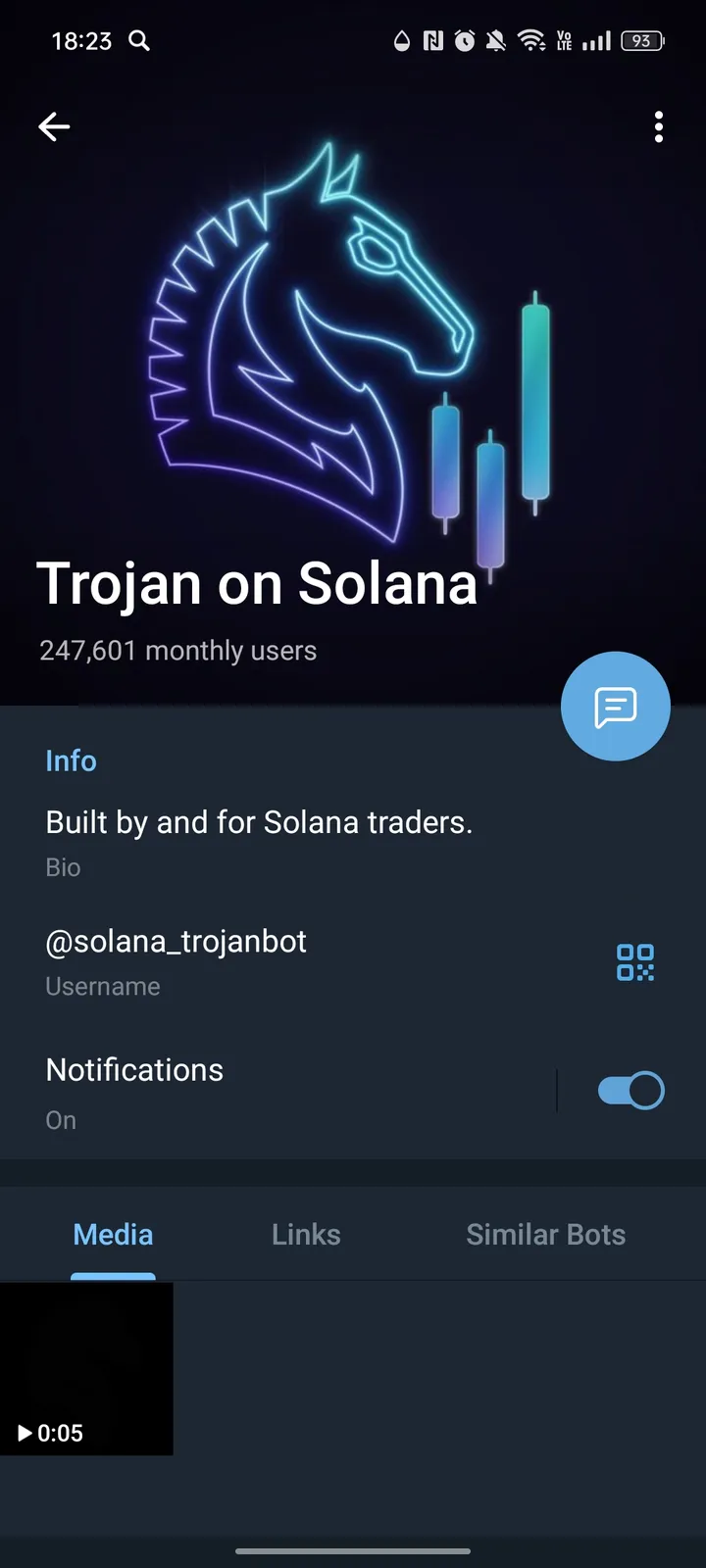
Task: Tap the chat bubble to message the bot
Action: (615, 706)
